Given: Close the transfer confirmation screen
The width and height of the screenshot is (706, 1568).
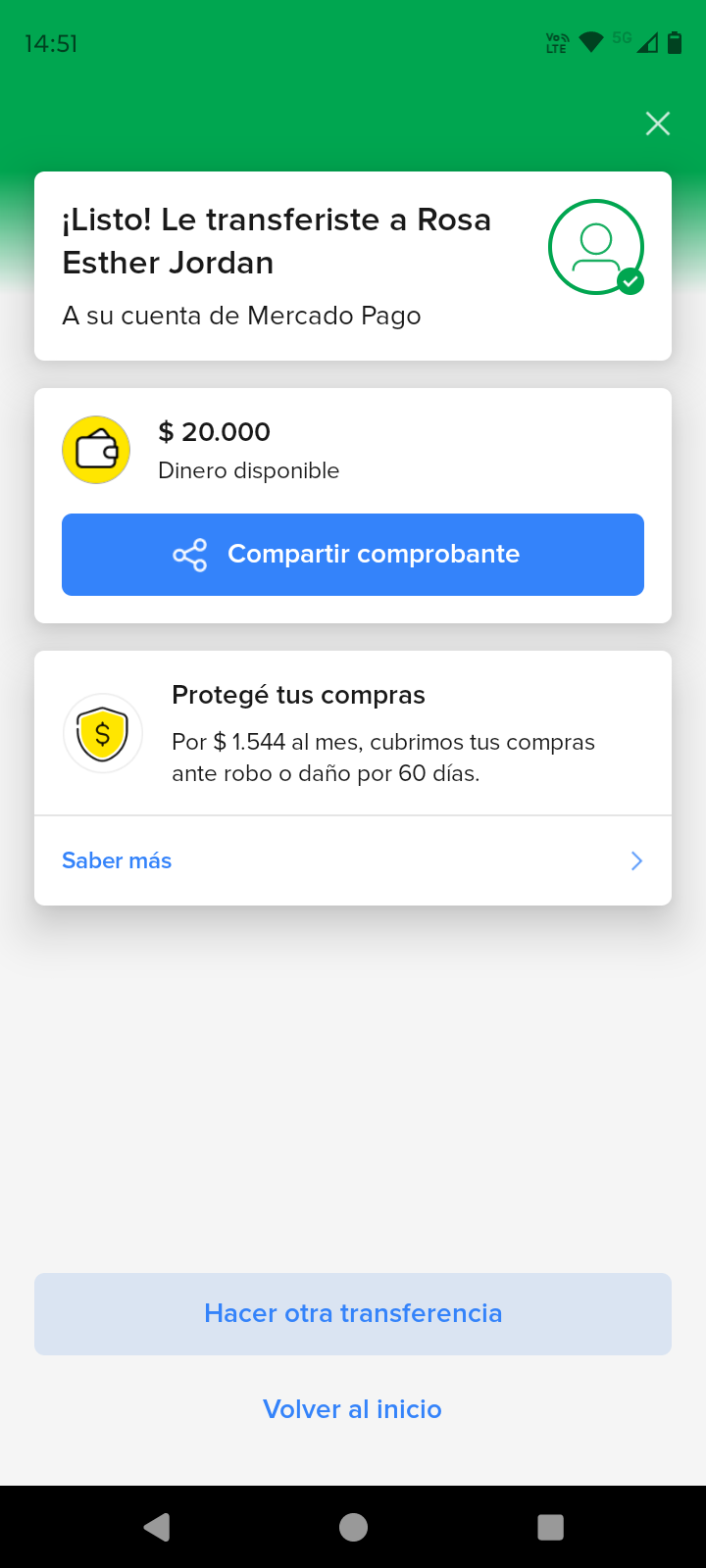Looking at the screenshot, I should tap(658, 123).
